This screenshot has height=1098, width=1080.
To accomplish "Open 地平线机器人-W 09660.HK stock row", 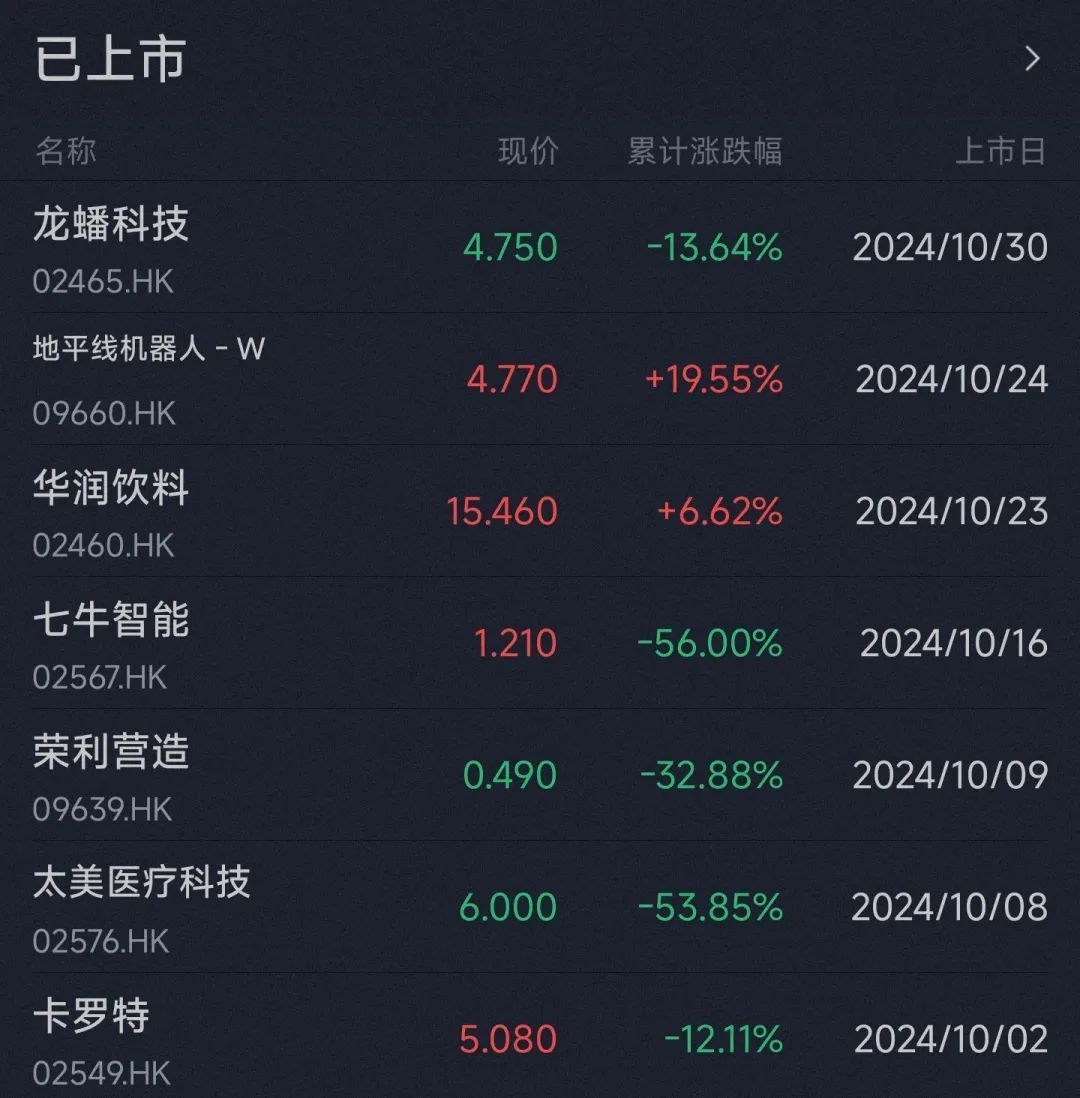I will 540,379.
